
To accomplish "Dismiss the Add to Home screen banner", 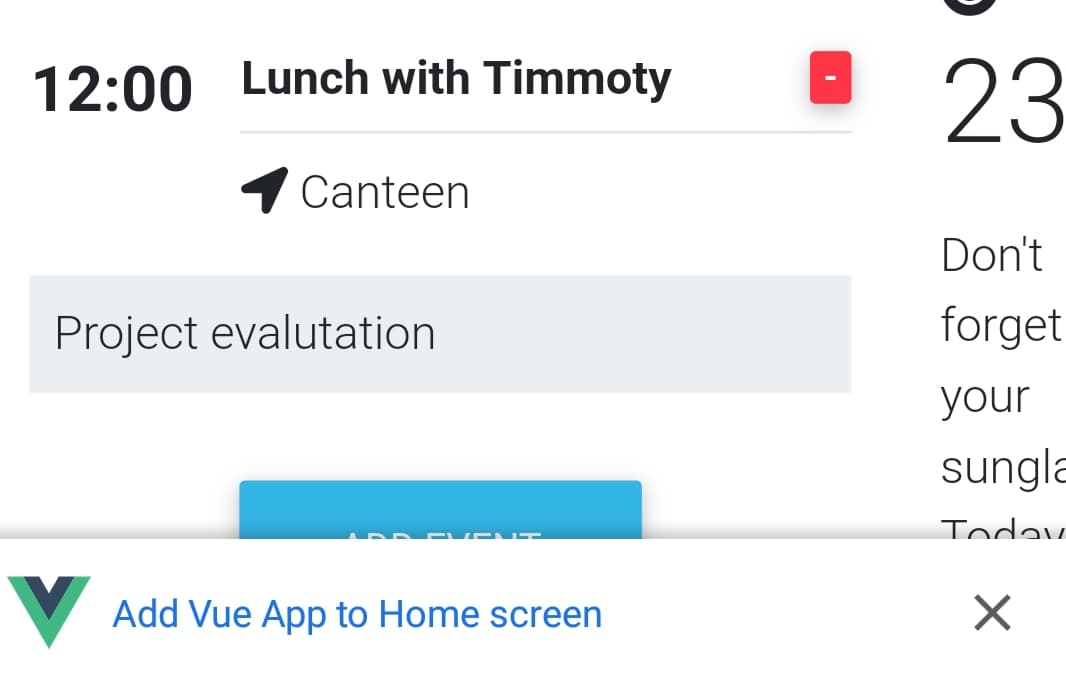I will tap(991, 613).
